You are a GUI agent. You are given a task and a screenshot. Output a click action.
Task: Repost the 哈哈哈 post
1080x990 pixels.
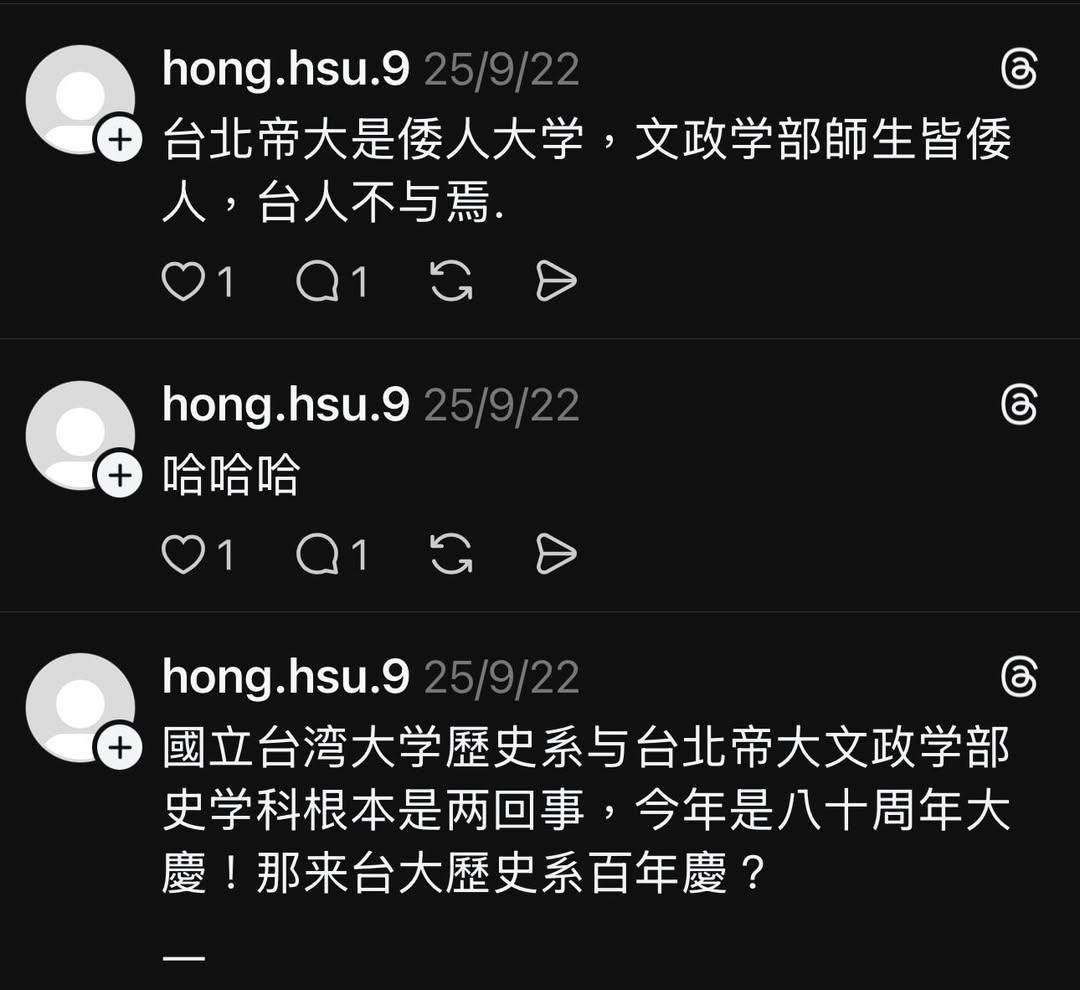(451, 555)
